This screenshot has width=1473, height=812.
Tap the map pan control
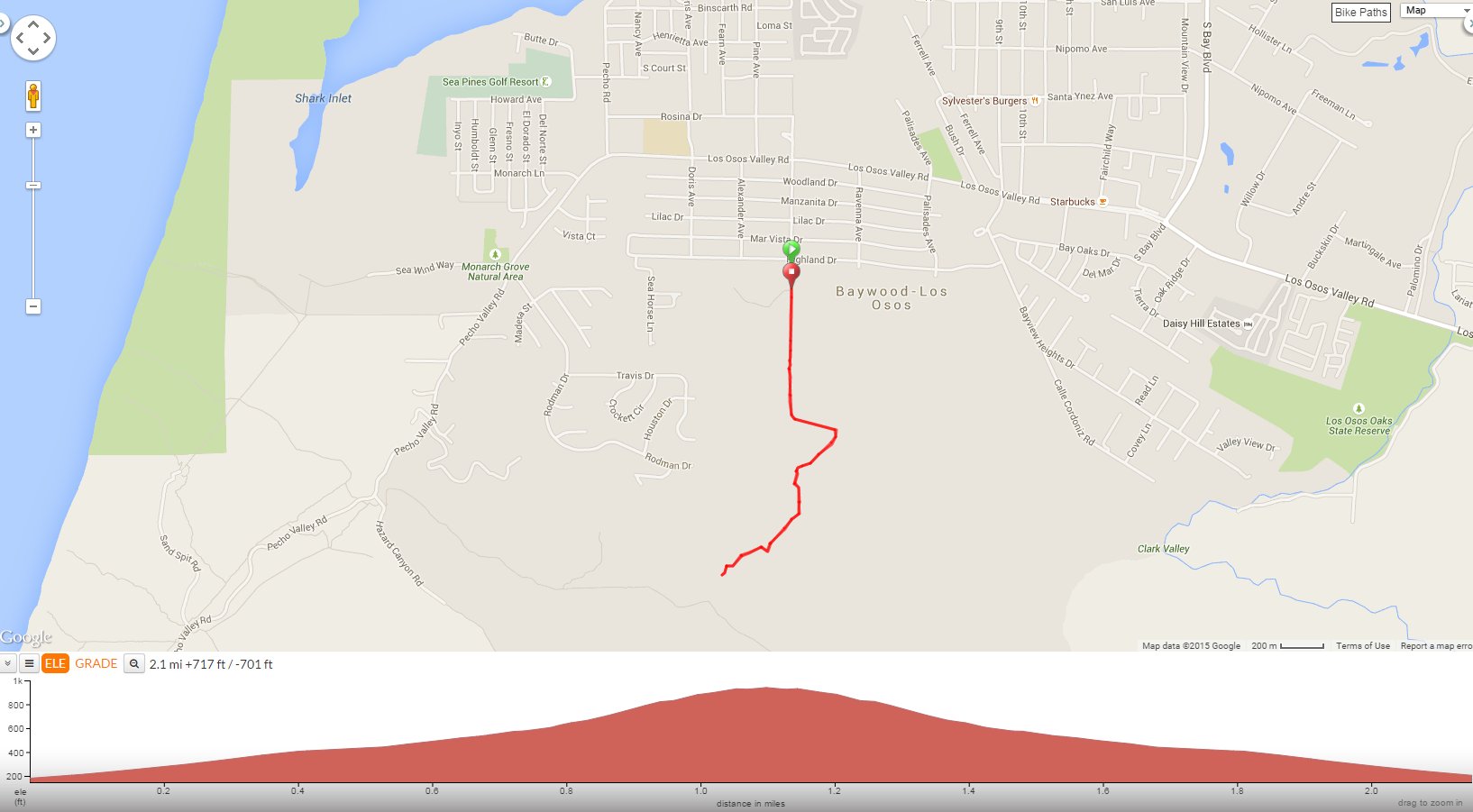tap(33, 38)
